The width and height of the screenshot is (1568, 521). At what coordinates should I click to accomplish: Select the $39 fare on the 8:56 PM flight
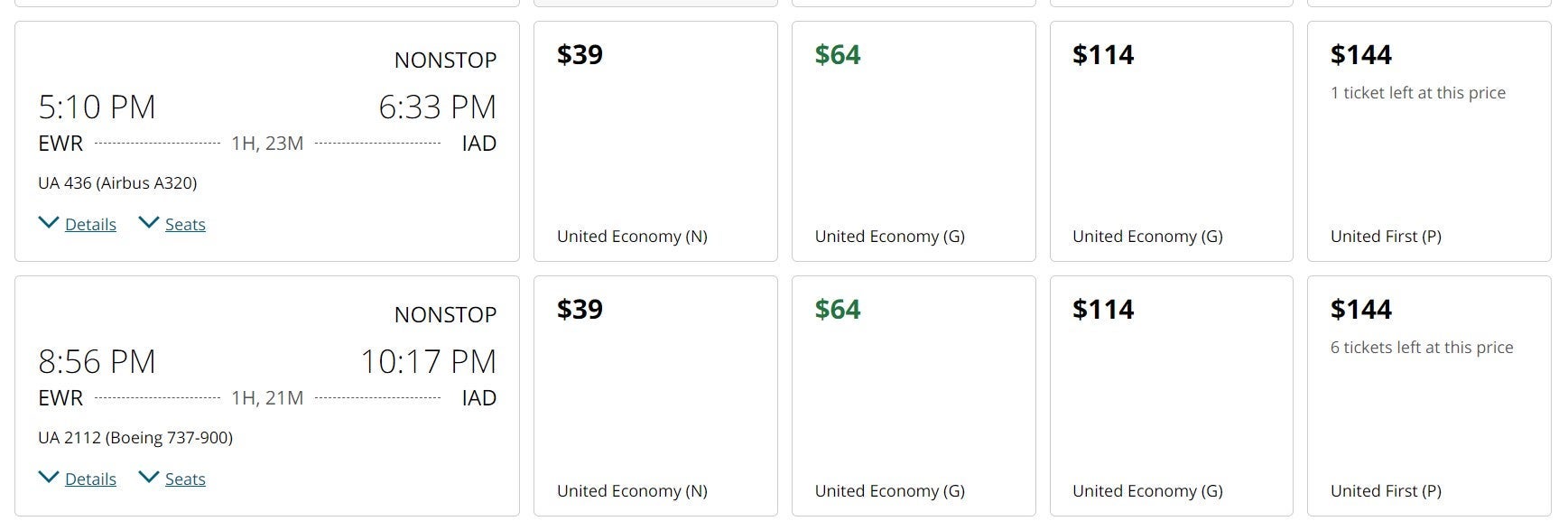[x=655, y=396]
